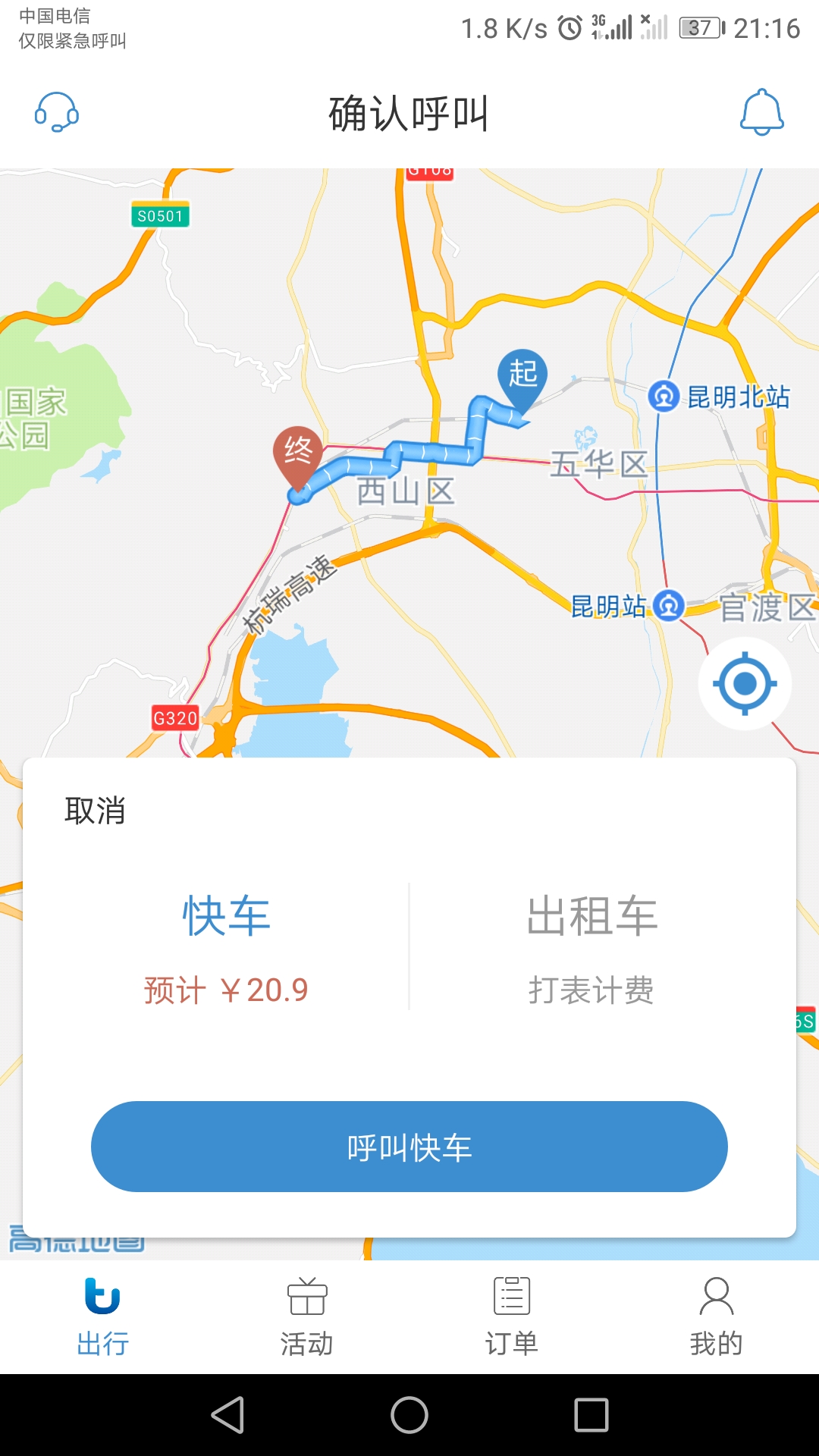The height and width of the screenshot is (1456, 819).
Task: Open the notifications bell
Action: [x=761, y=113]
